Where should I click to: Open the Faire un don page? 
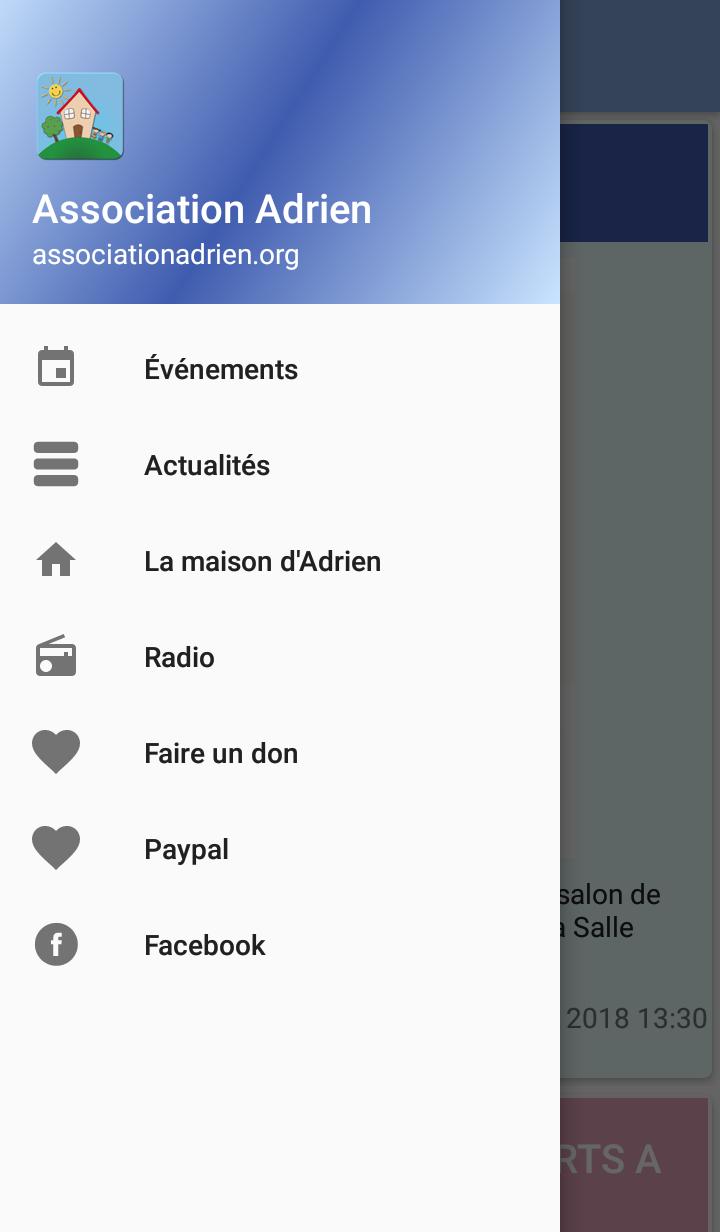[220, 752]
